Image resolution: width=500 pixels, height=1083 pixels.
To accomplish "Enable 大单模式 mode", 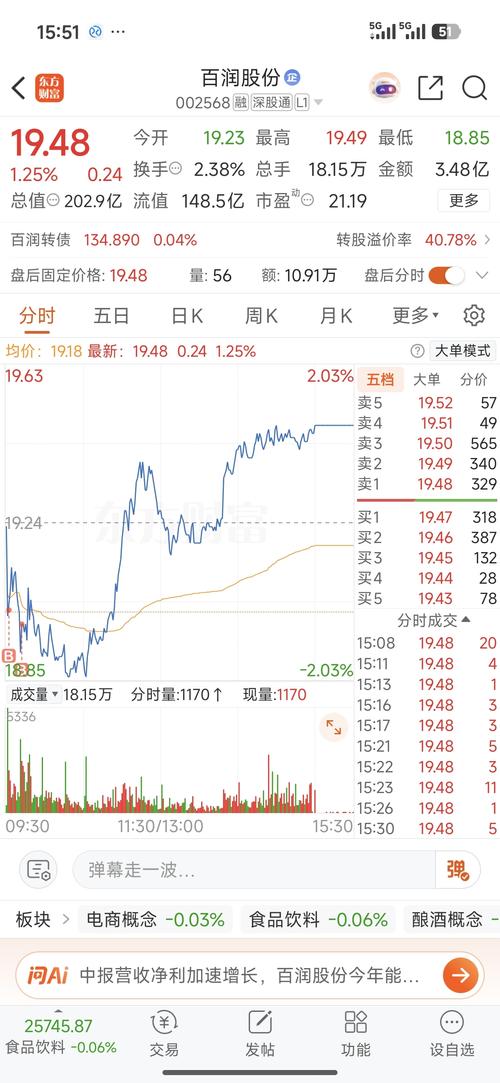I will tap(463, 352).
